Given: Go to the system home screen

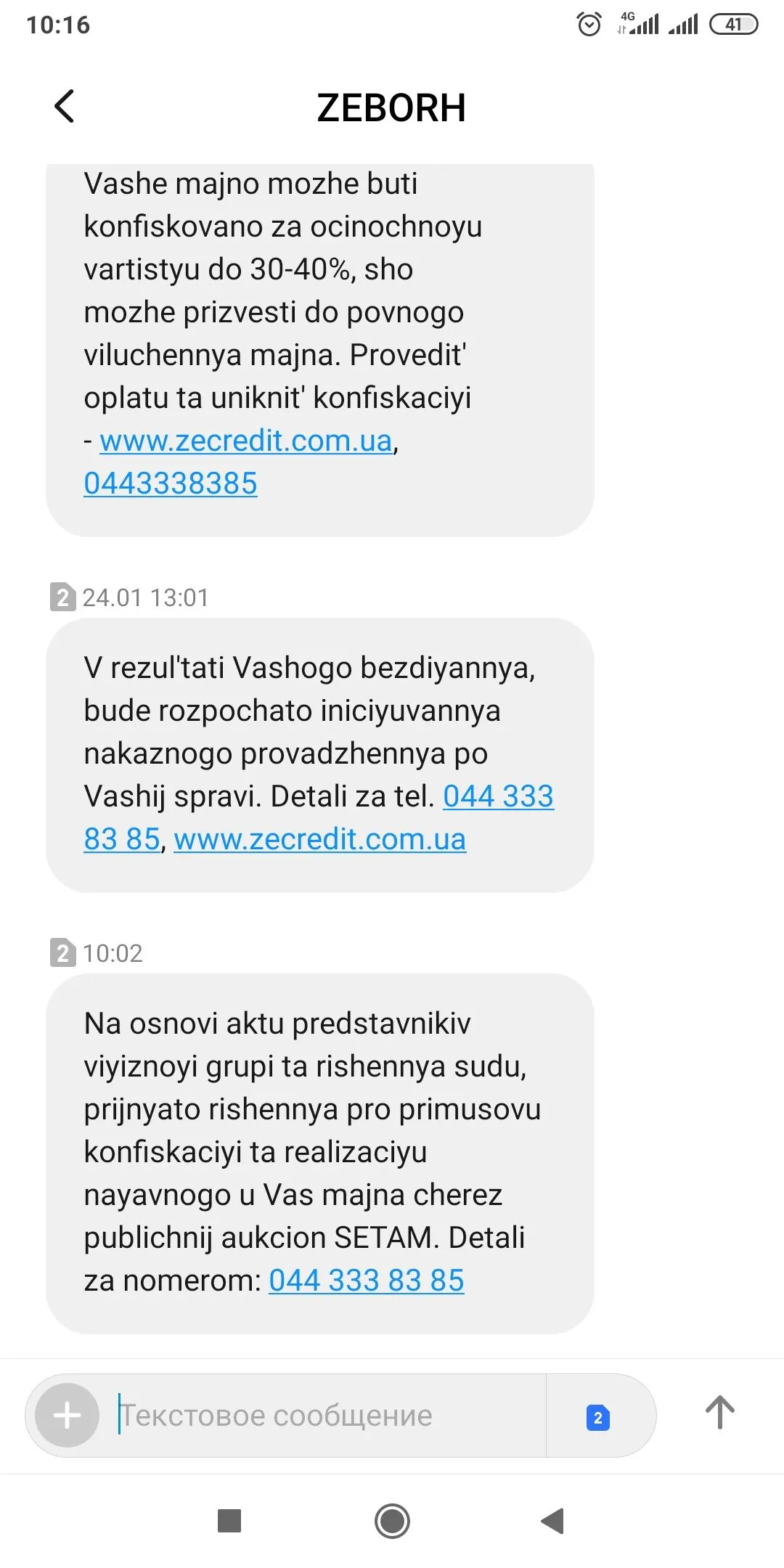Looking at the screenshot, I should pyautogui.click(x=392, y=1521).
